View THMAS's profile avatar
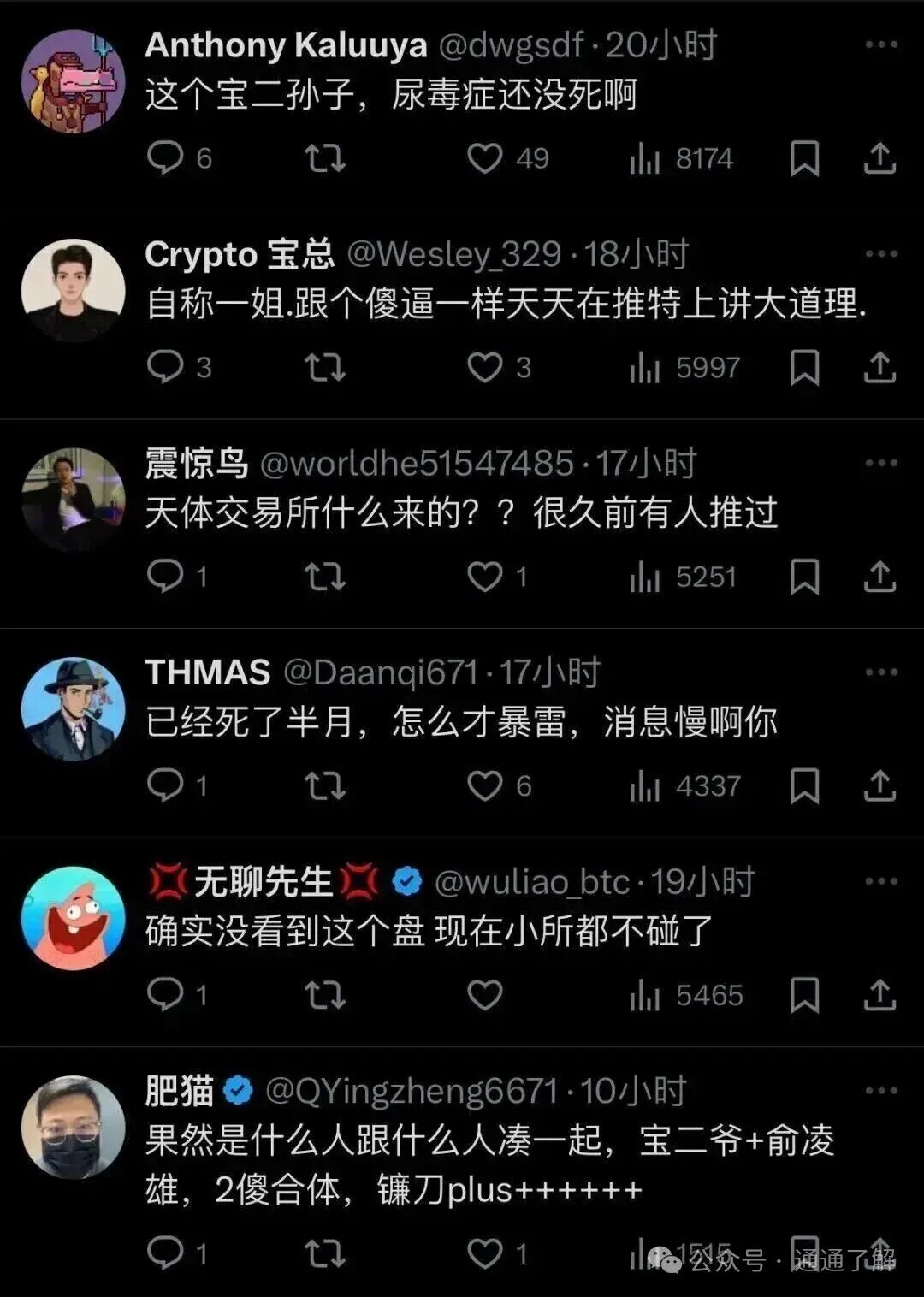 coord(73,708)
